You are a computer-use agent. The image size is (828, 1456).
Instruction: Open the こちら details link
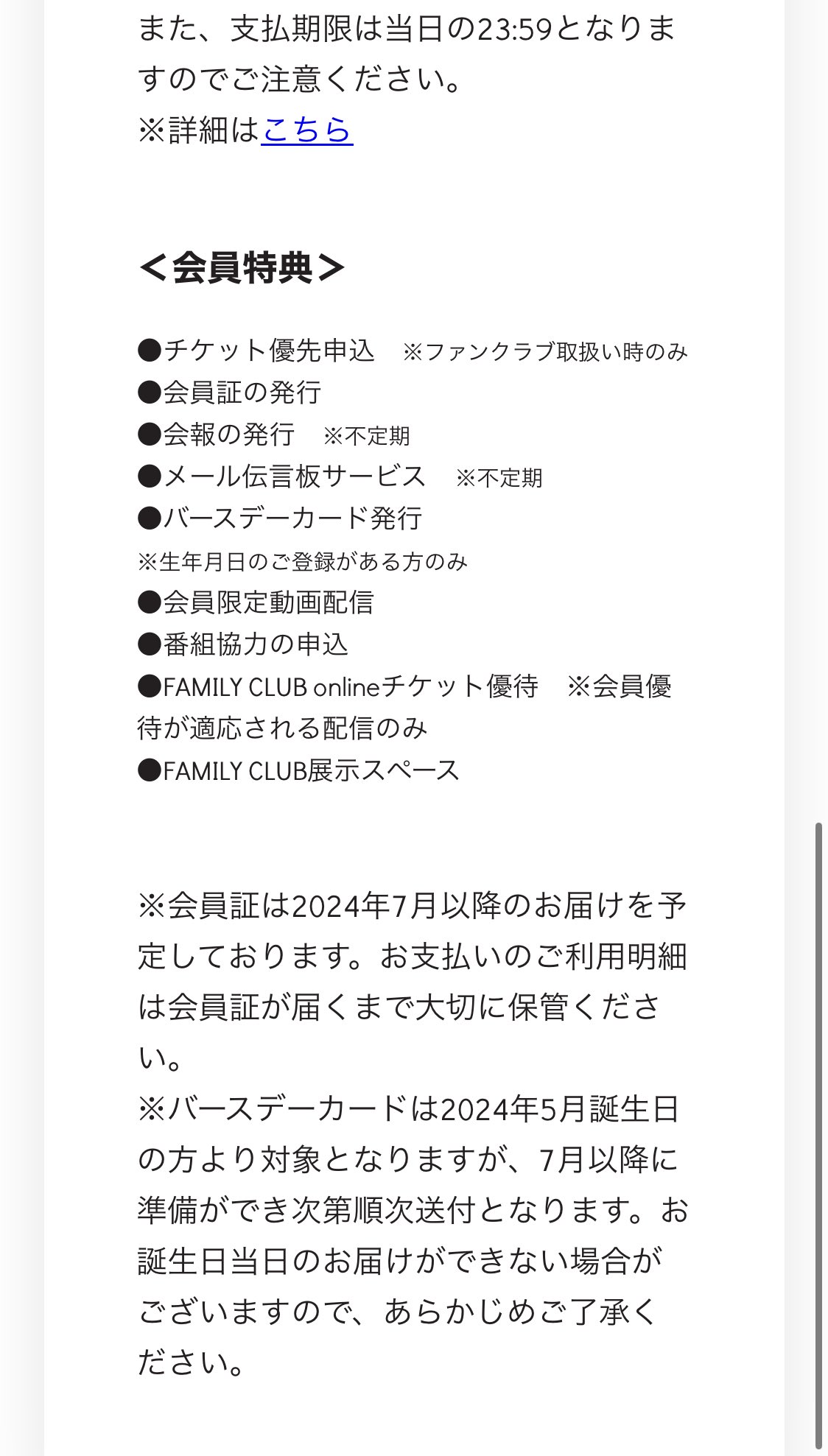pos(307,130)
